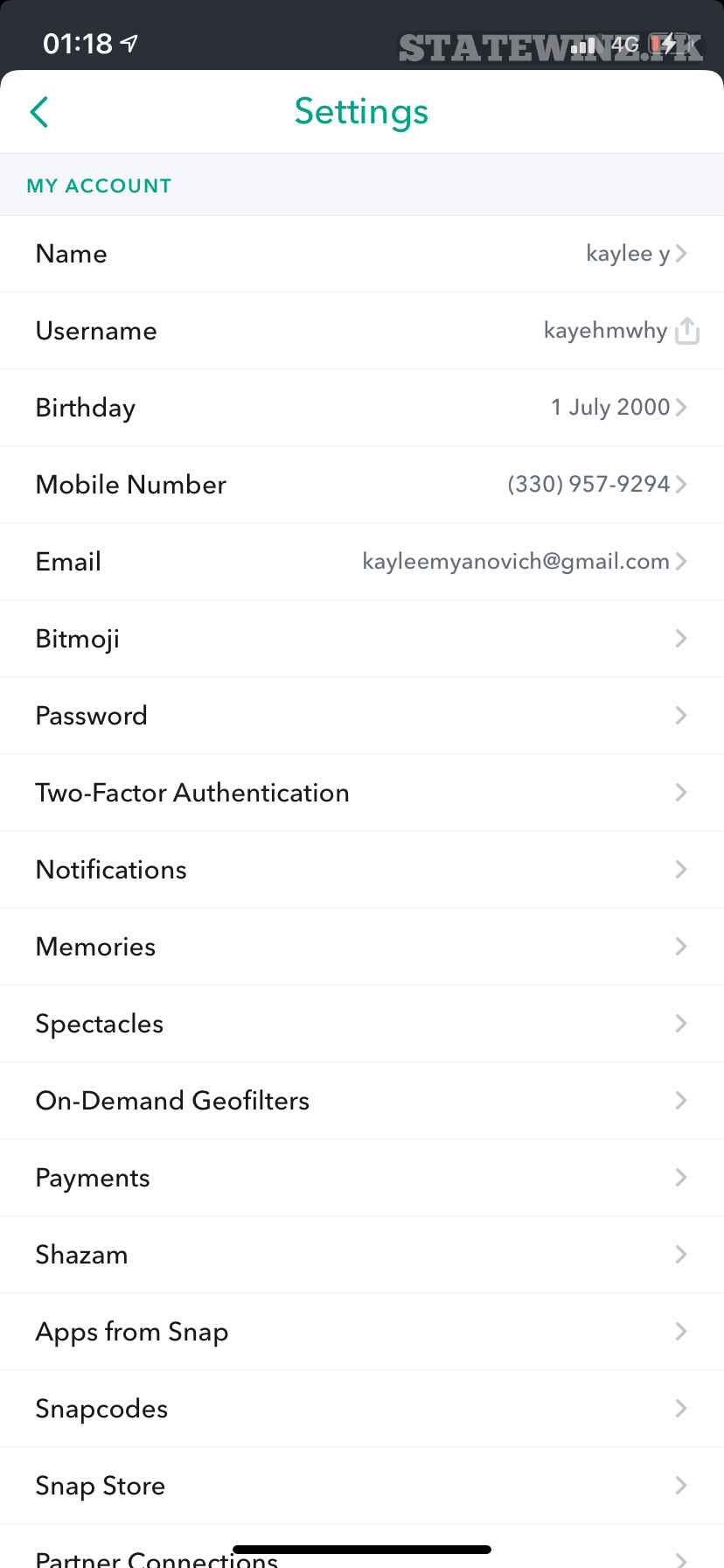Open Bitmoji settings
Viewport: 724px width, 1568px height.
(x=362, y=639)
